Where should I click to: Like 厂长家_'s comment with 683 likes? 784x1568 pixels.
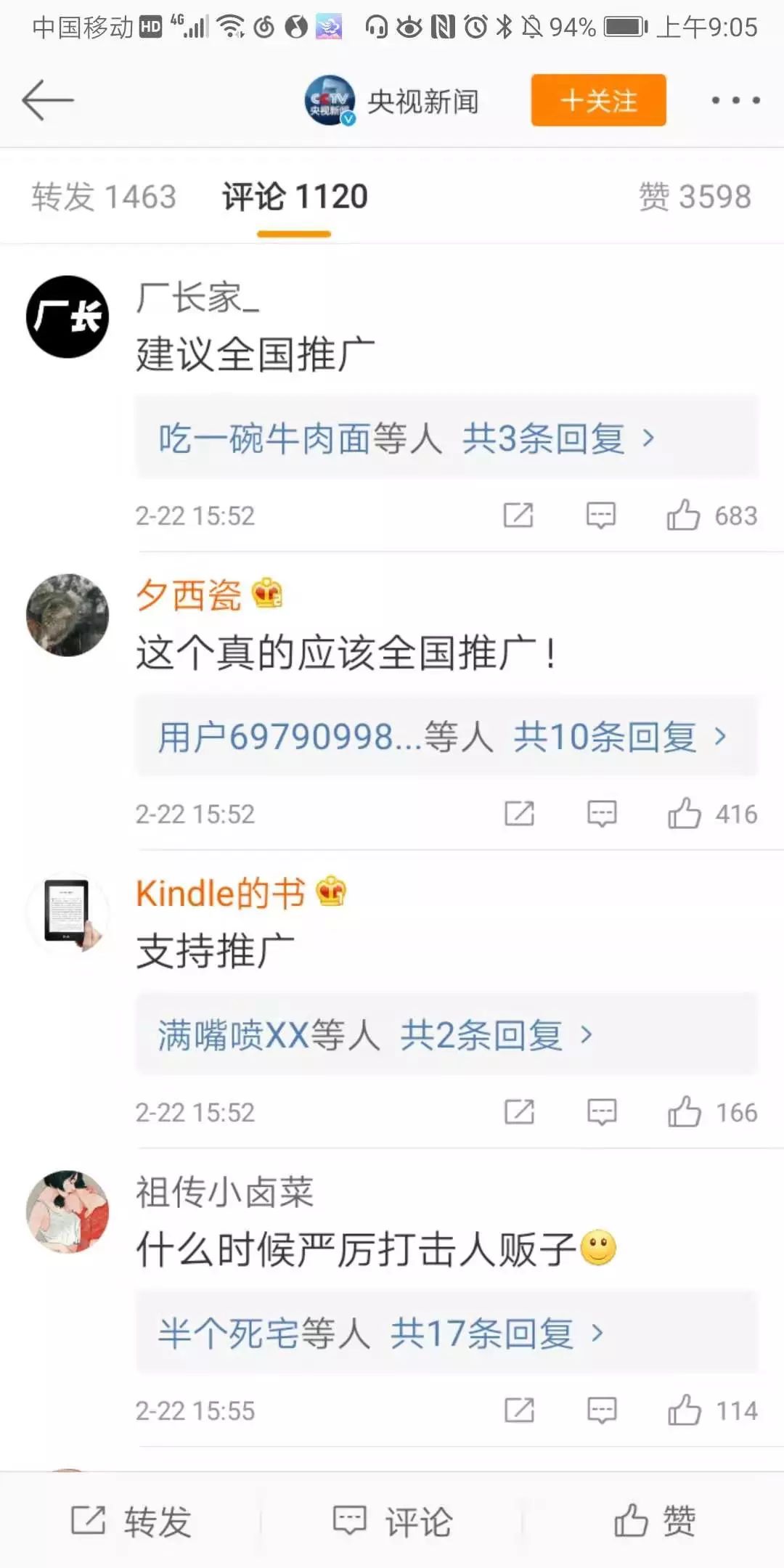684,515
